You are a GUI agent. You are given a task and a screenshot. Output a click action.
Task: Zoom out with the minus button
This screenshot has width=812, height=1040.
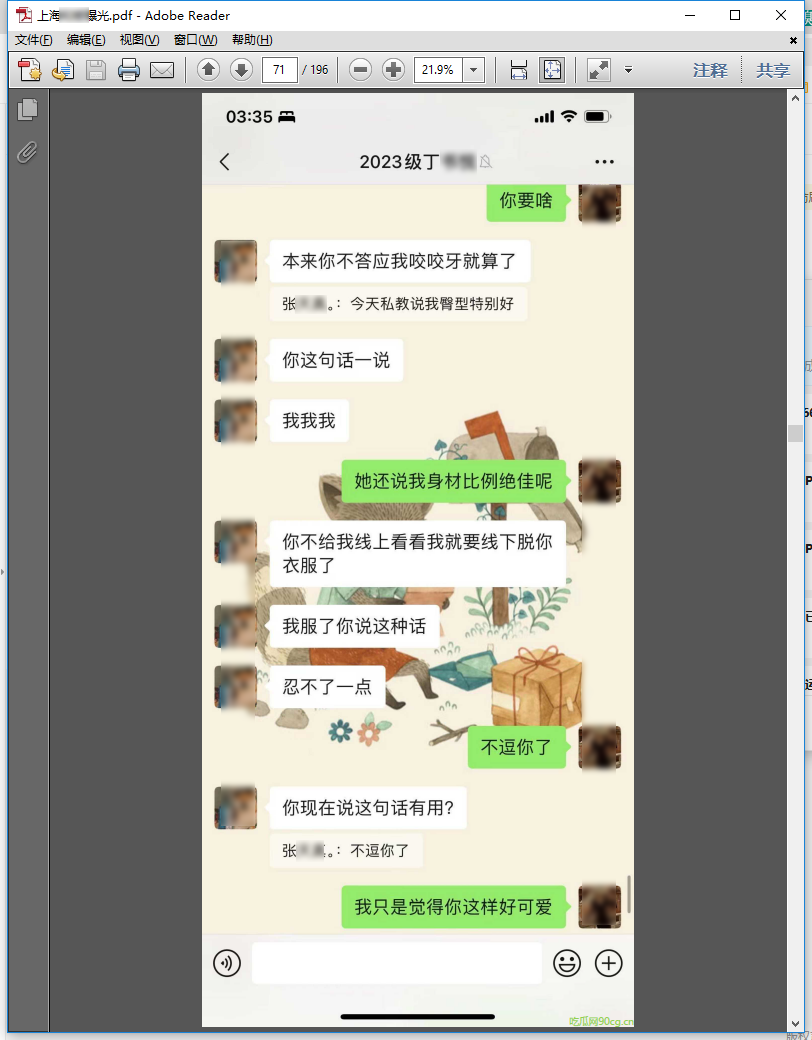pos(361,70)
